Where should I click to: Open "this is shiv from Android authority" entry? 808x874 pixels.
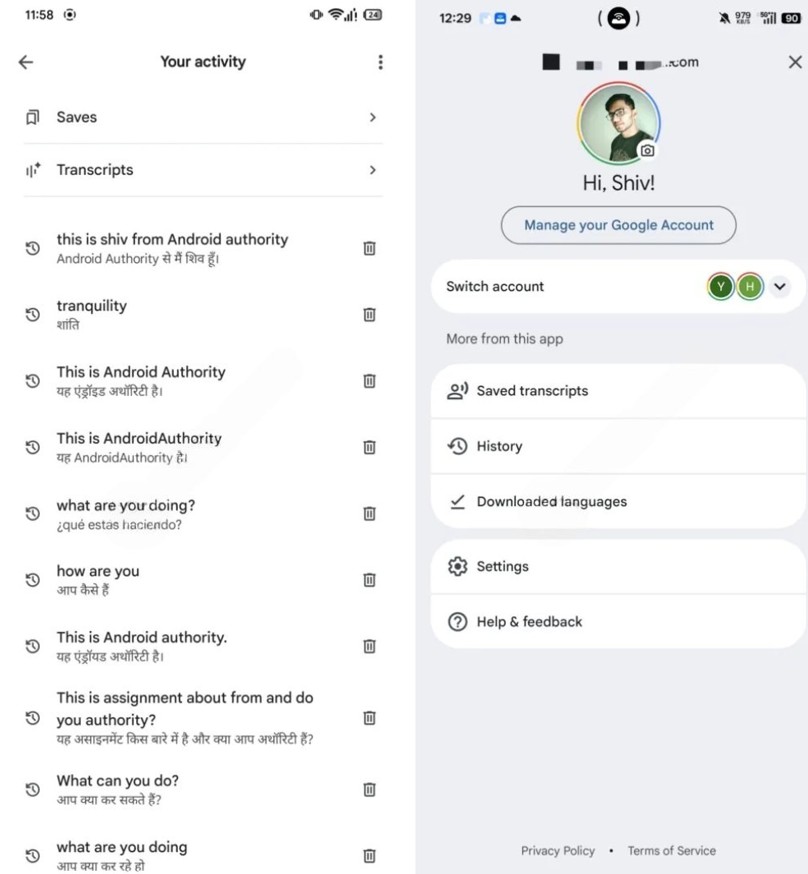tap(189, 248)
